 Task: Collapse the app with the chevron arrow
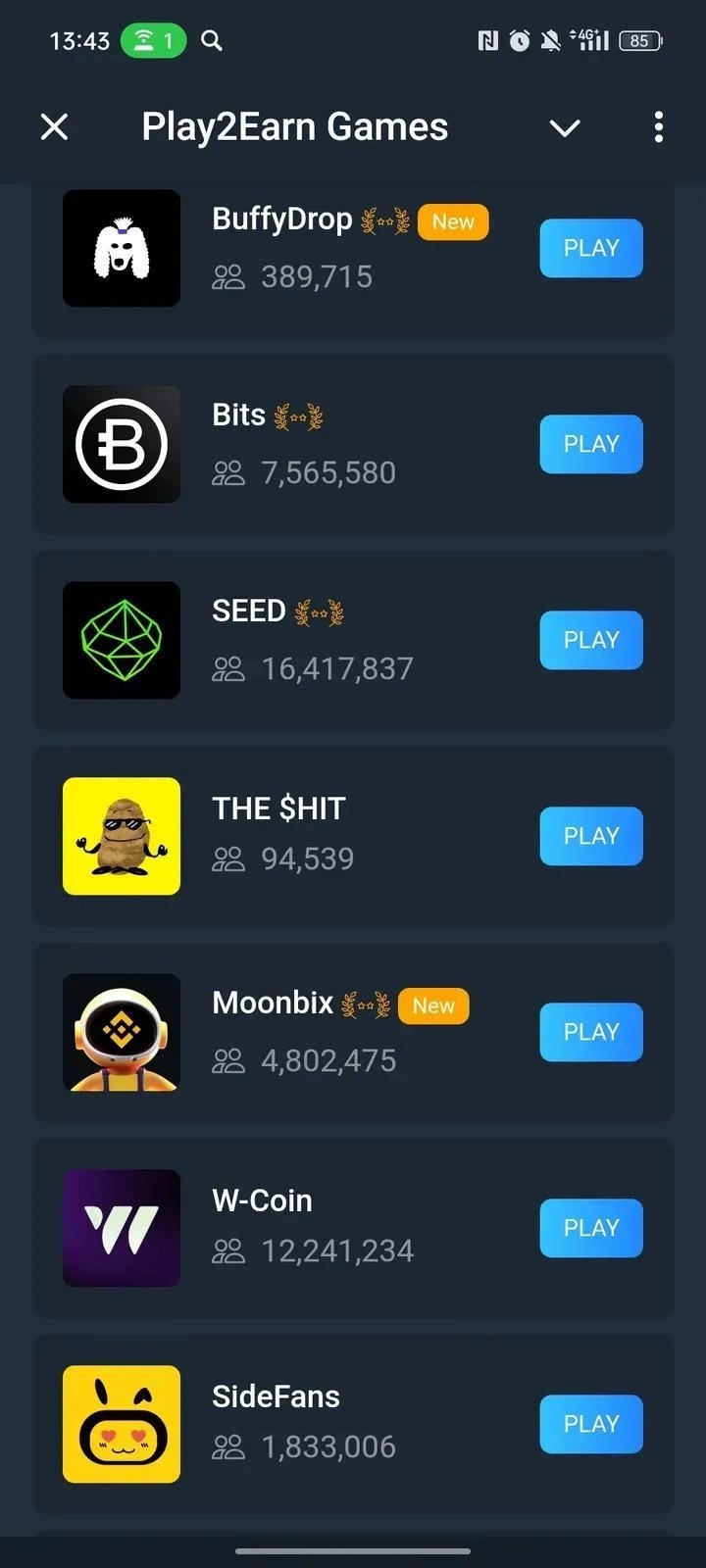(x=565, y=127)
